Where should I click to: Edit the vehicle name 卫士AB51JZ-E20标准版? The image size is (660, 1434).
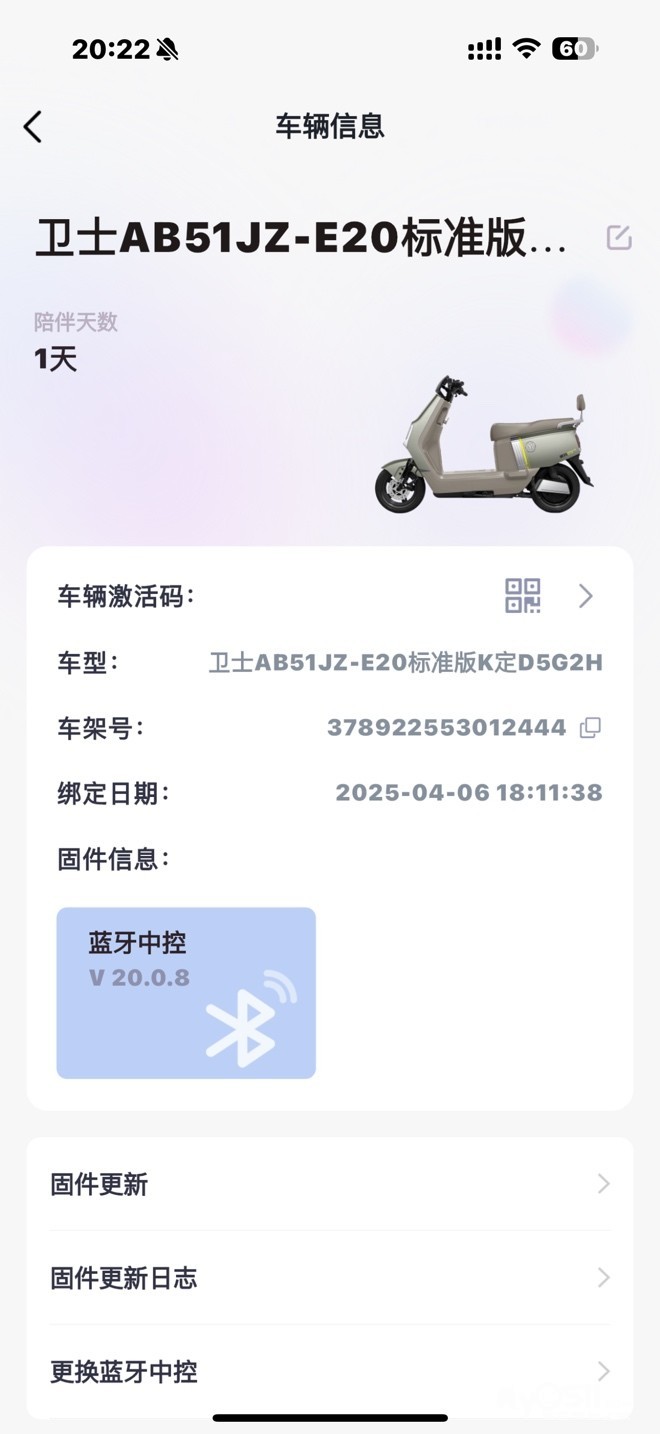(x=619, y=238)
